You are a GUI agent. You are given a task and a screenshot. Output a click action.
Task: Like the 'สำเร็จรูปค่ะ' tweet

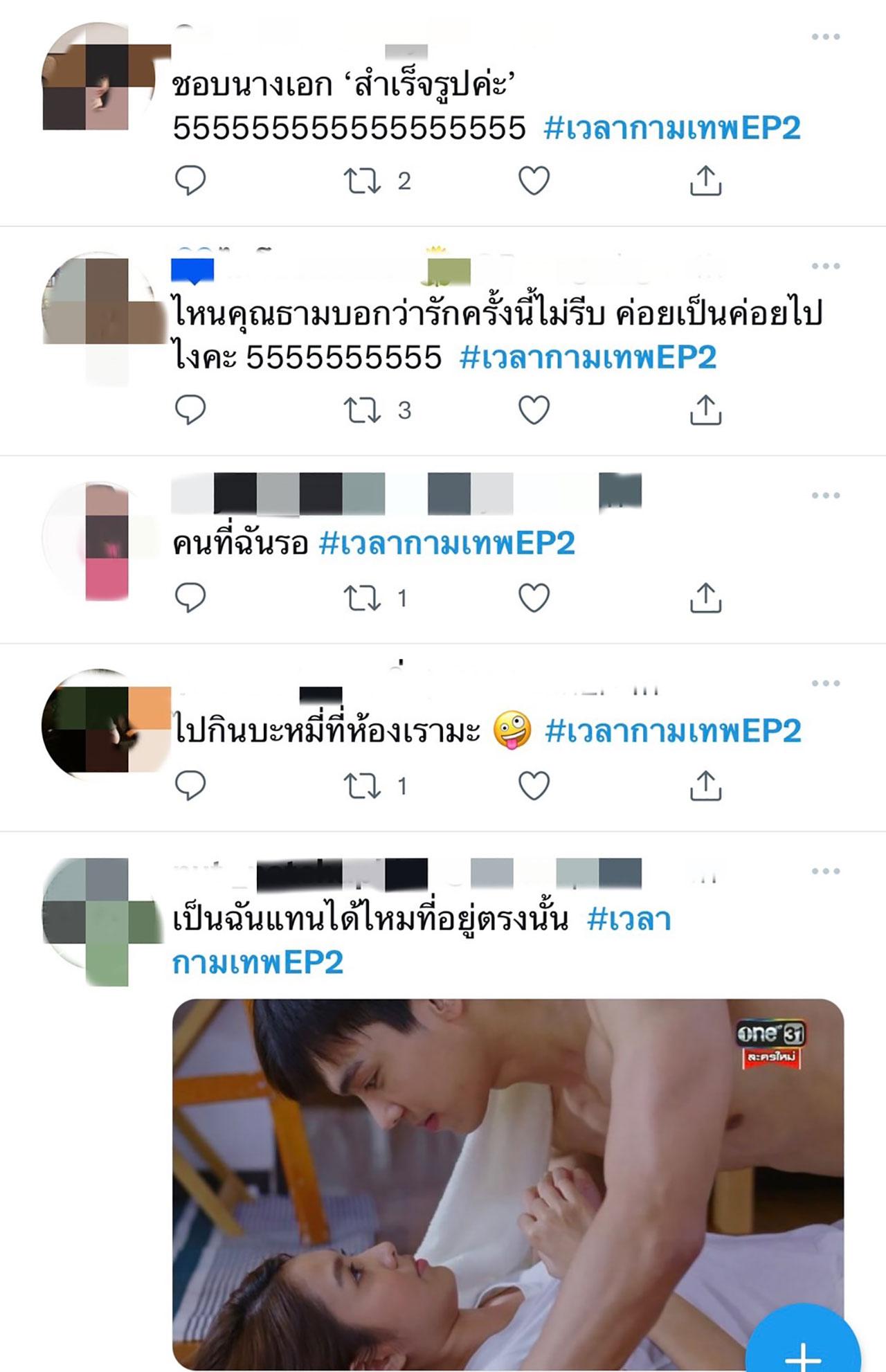[x=534, y=181]
